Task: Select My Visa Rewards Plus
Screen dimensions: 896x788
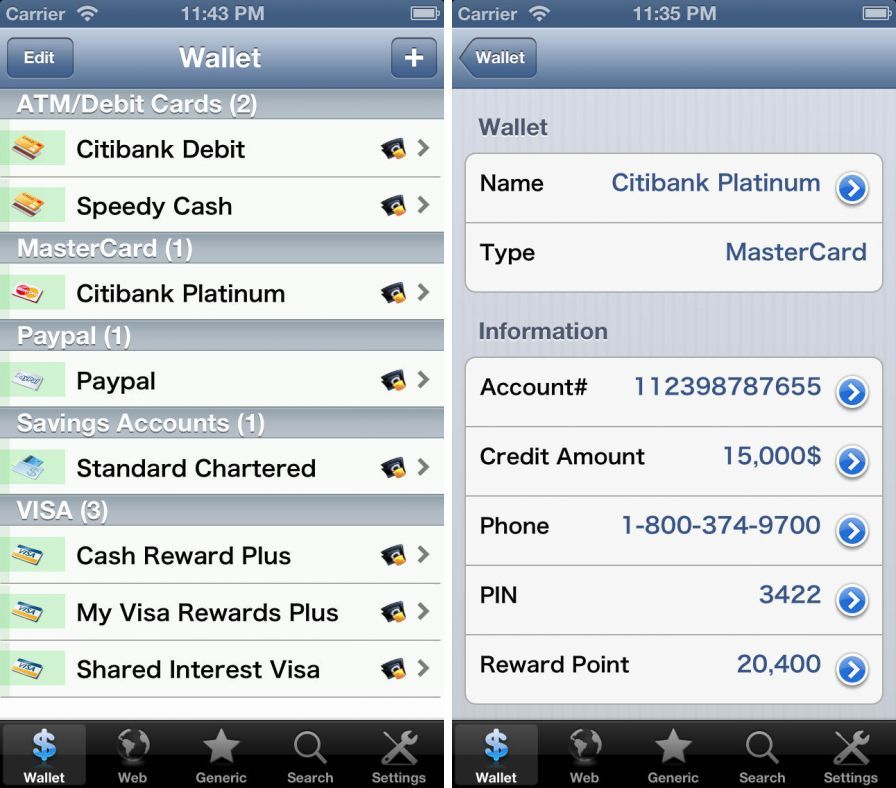Action: point(222,612)
